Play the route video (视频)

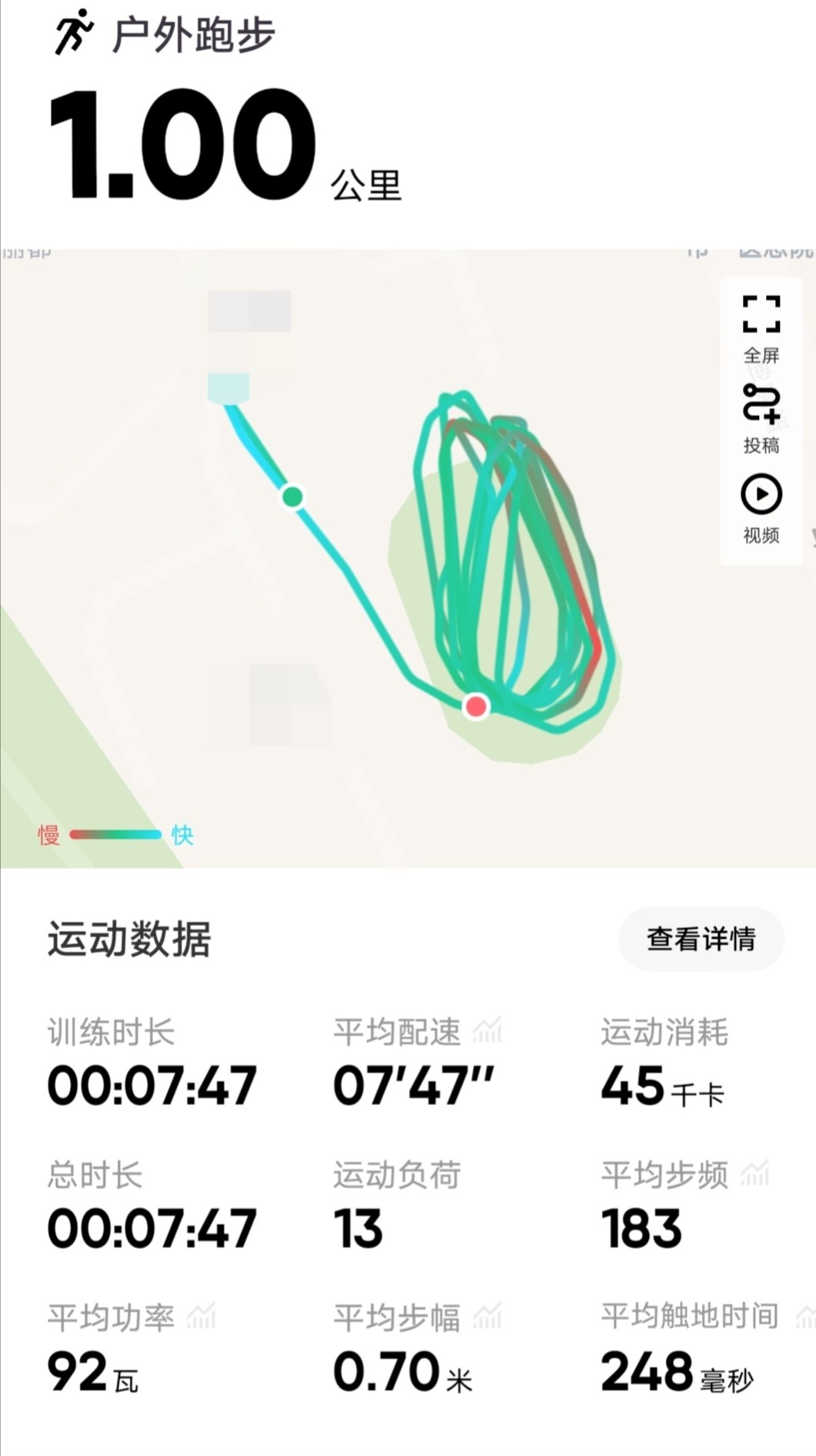click(x=761, y=509)
